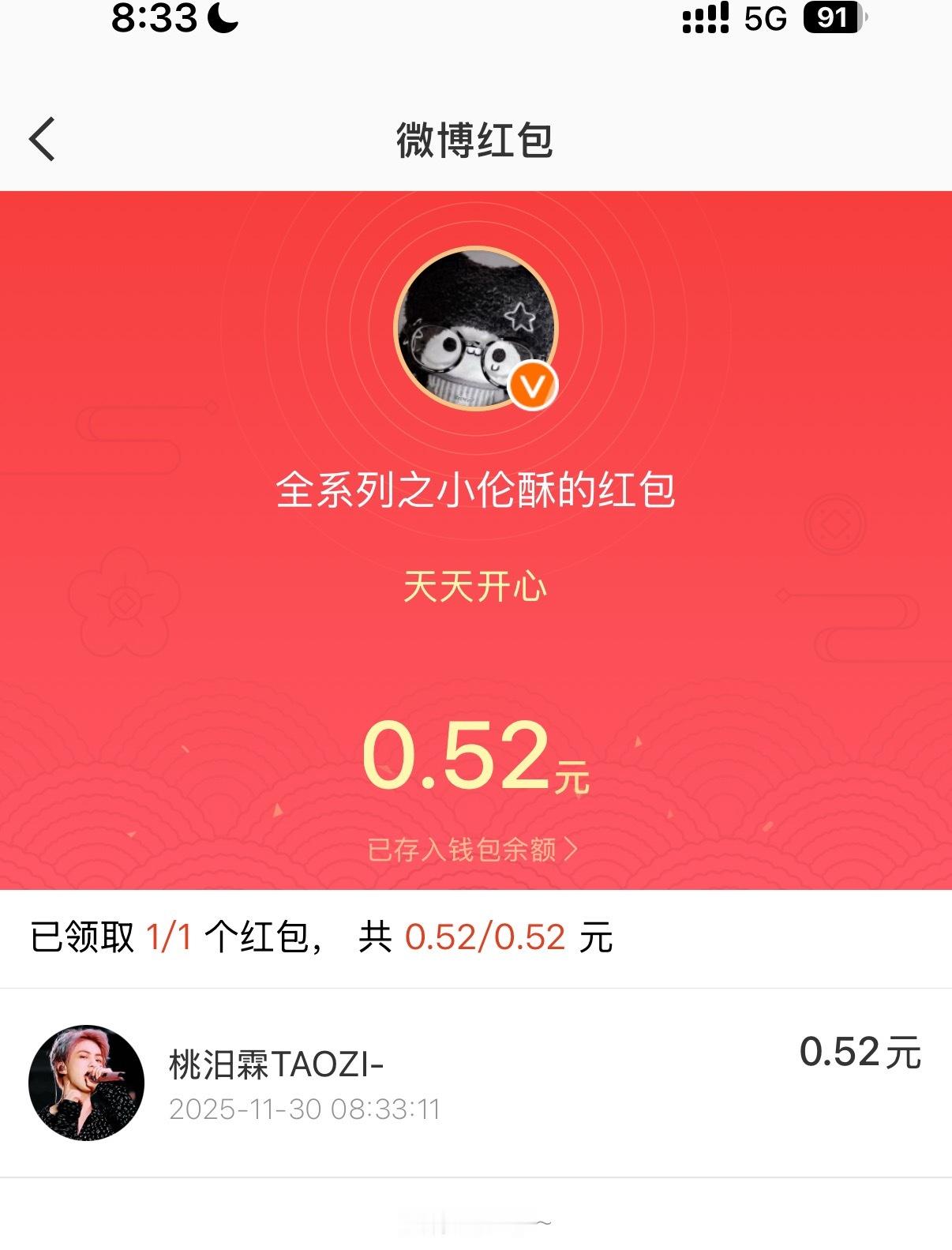This screenshot has height=1250, width=952.
Task: Select the 微博红包 title bar
Action: tap(476, 138)
